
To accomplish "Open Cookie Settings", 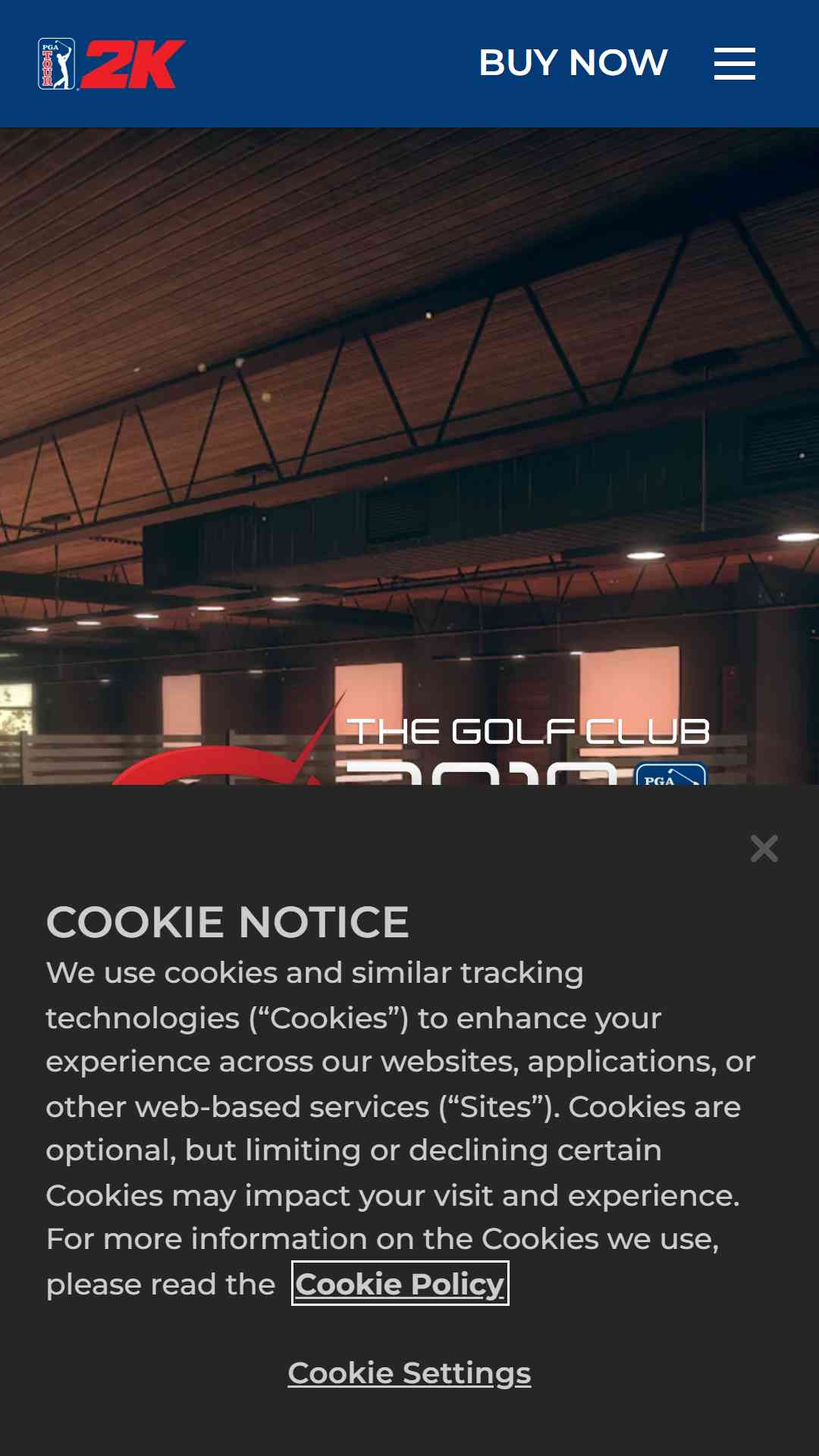I will click(x=409, y=1373).
